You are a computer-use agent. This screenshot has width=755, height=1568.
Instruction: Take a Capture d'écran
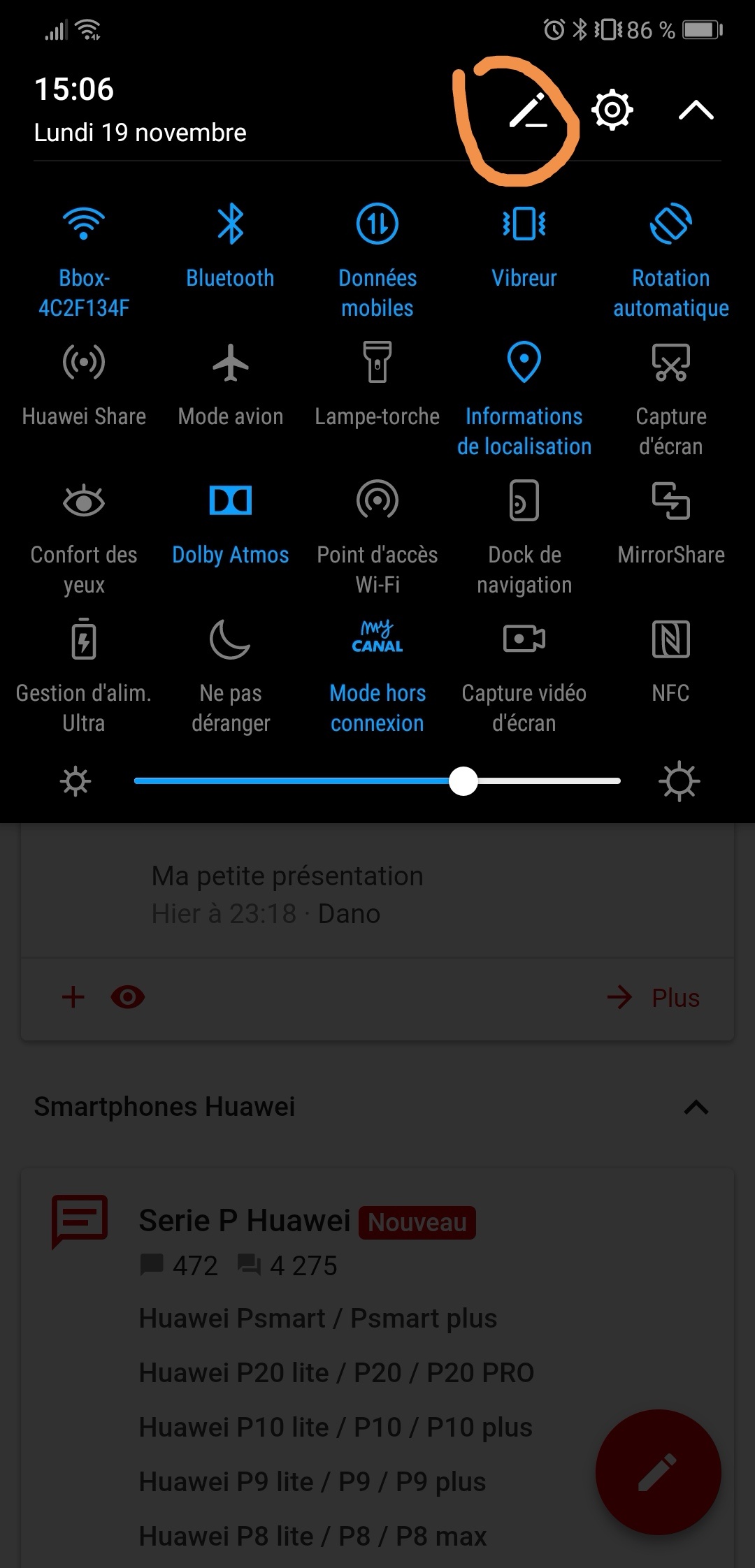point(670,363)
